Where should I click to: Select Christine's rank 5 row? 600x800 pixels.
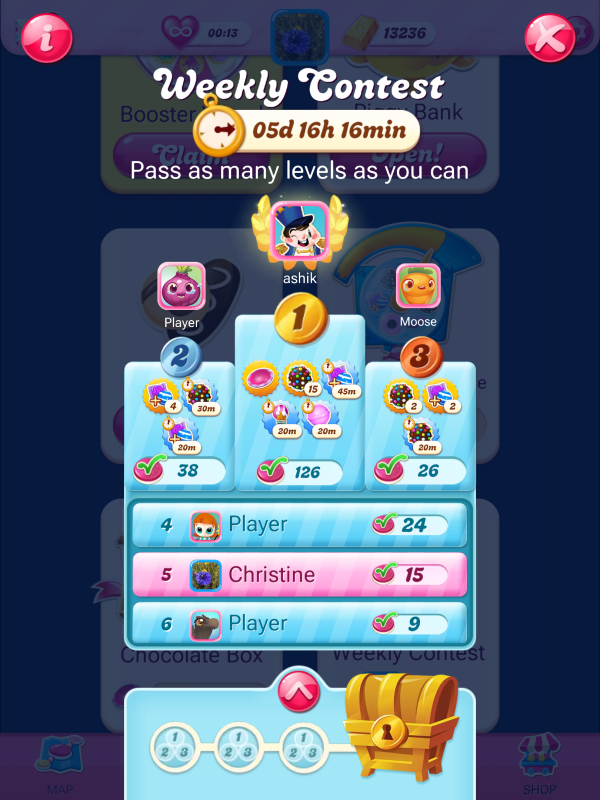[299, 574]
